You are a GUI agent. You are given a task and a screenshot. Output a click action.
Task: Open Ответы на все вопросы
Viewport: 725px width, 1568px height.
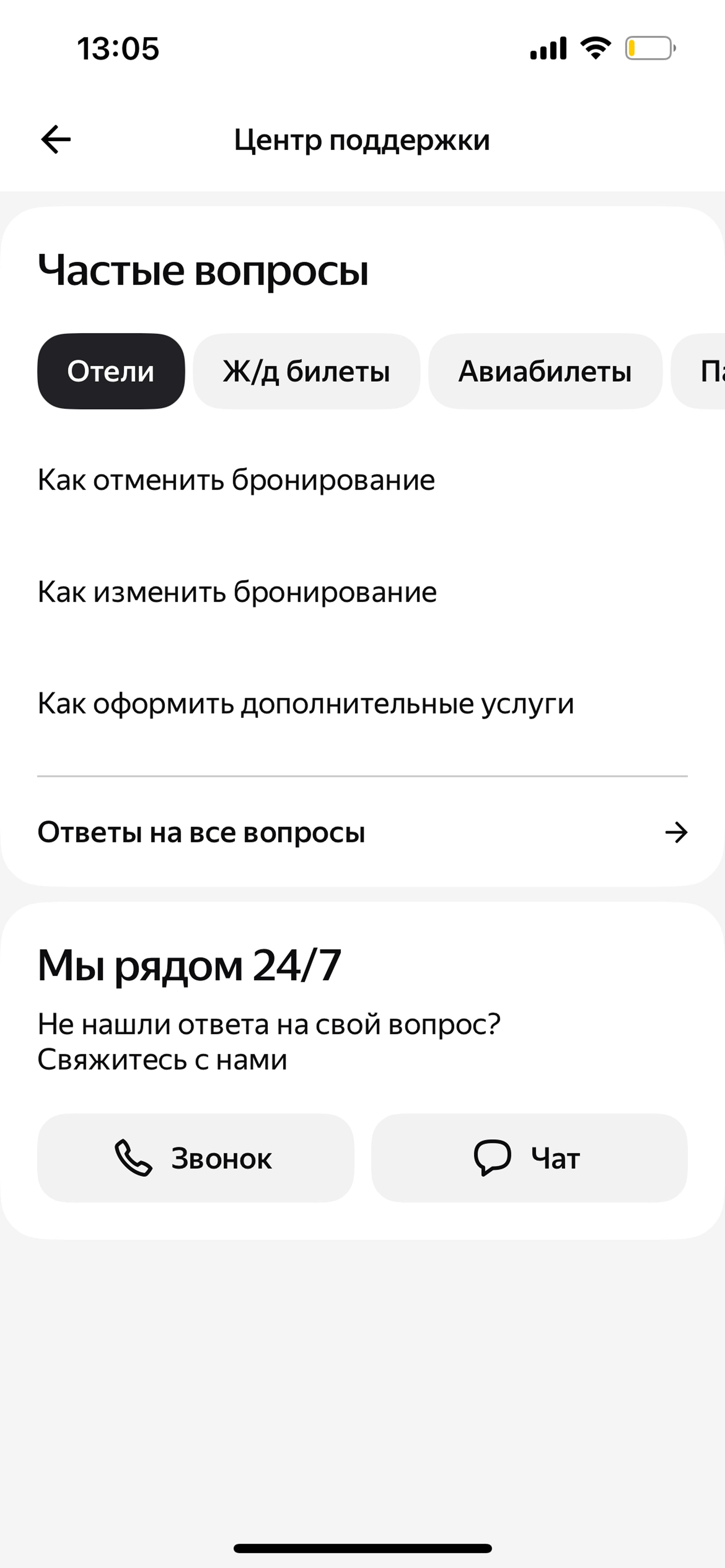[362, 832]
